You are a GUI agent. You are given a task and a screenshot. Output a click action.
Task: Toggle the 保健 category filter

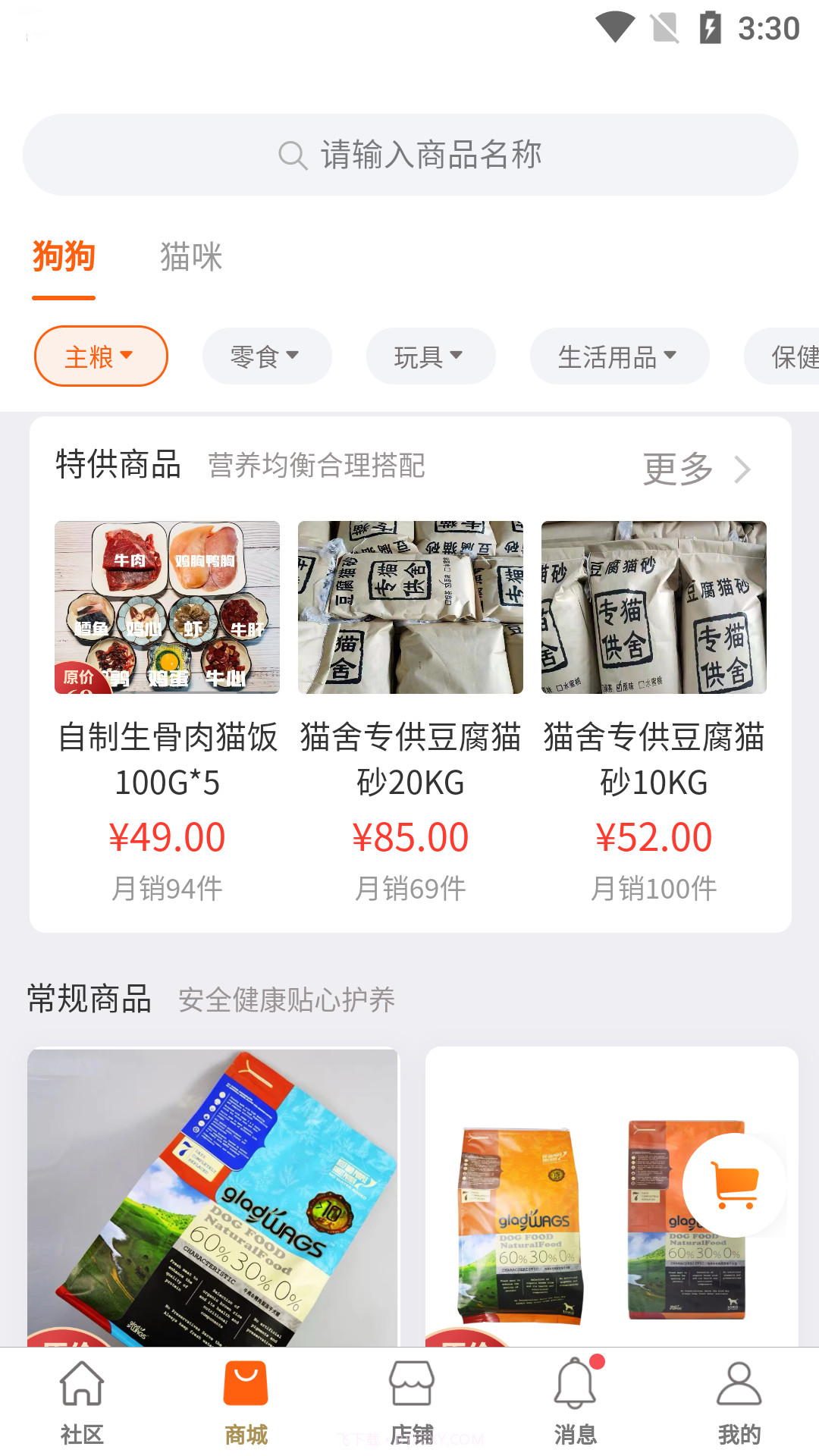pyautogui.click(x=792, y=355)
